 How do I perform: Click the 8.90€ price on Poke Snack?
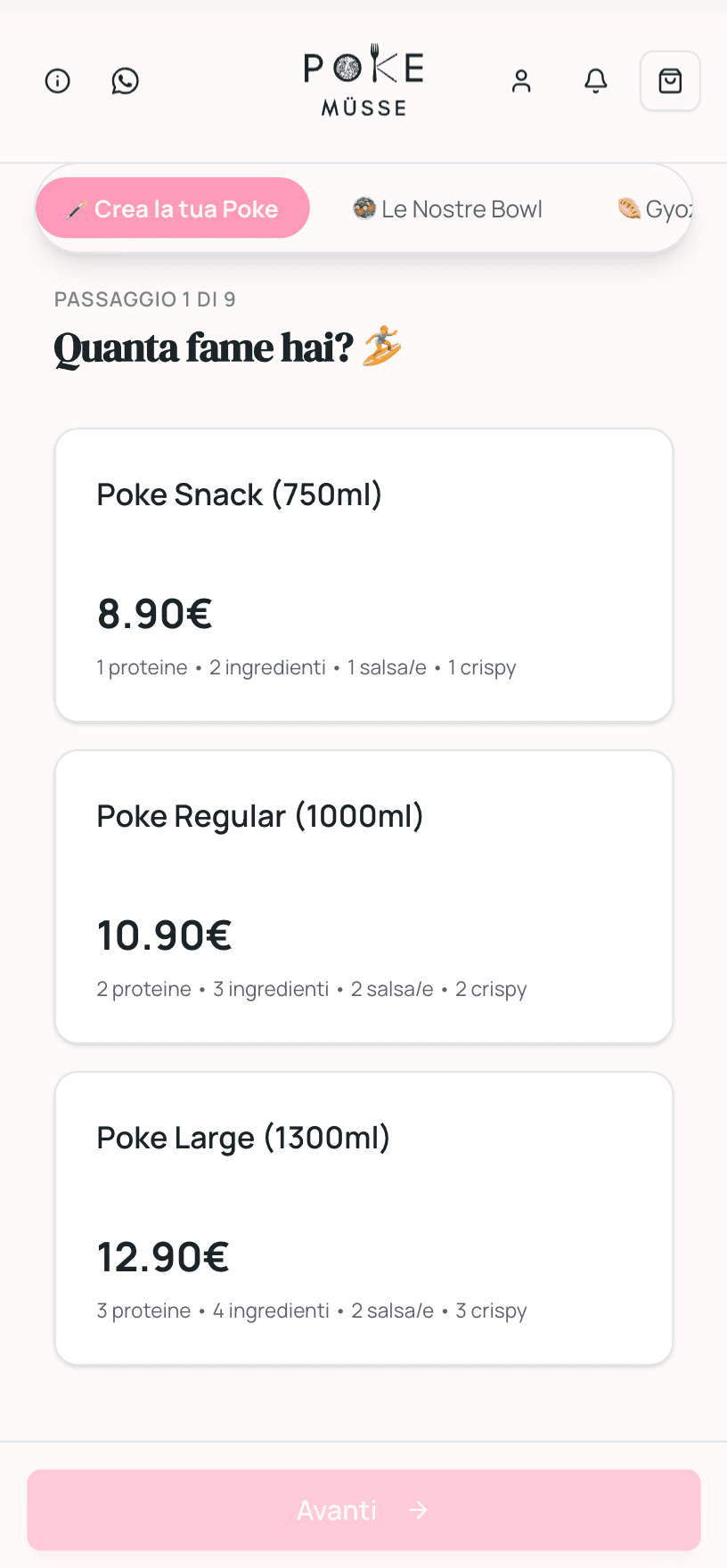coord(153,613)
